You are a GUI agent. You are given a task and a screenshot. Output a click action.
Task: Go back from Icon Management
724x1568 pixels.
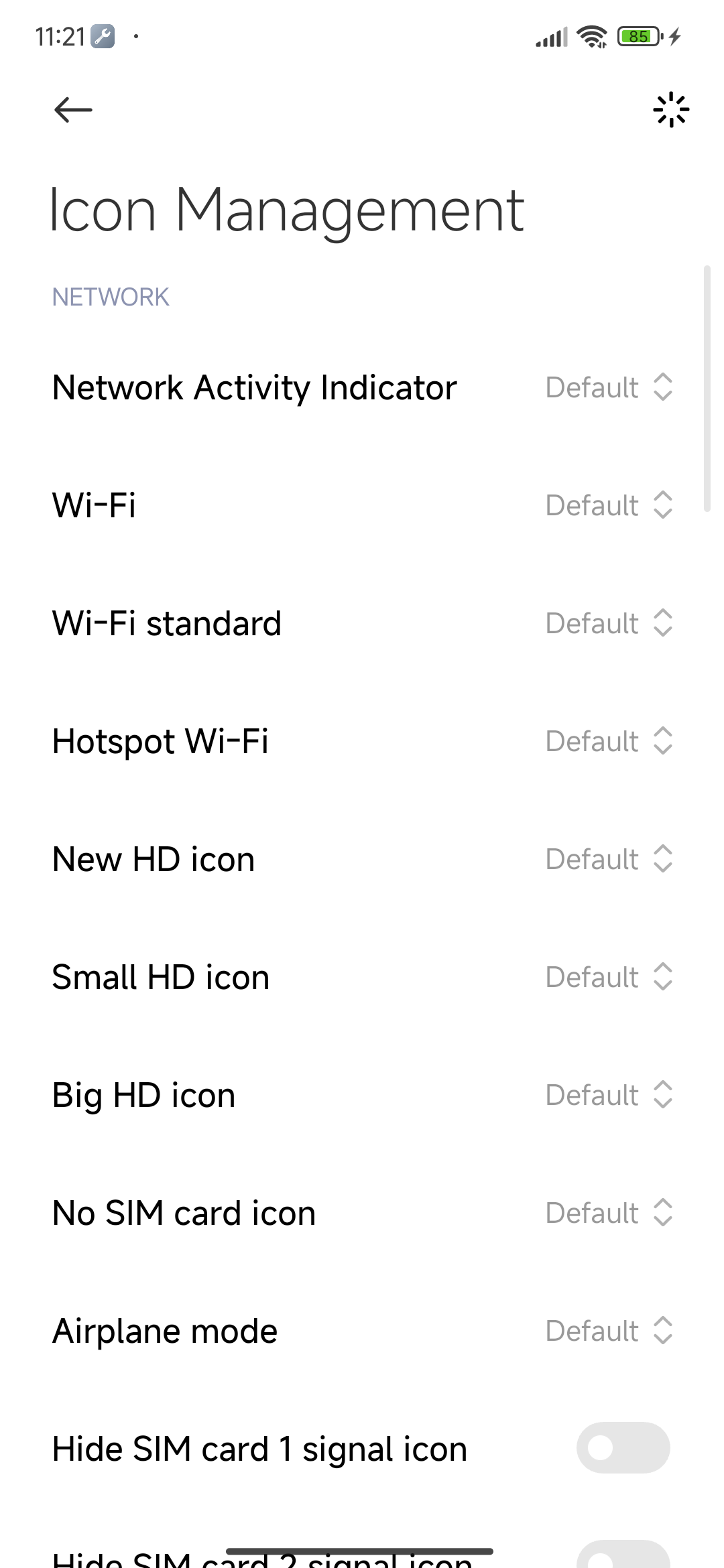pyautogui.click(x=73, y=110)
